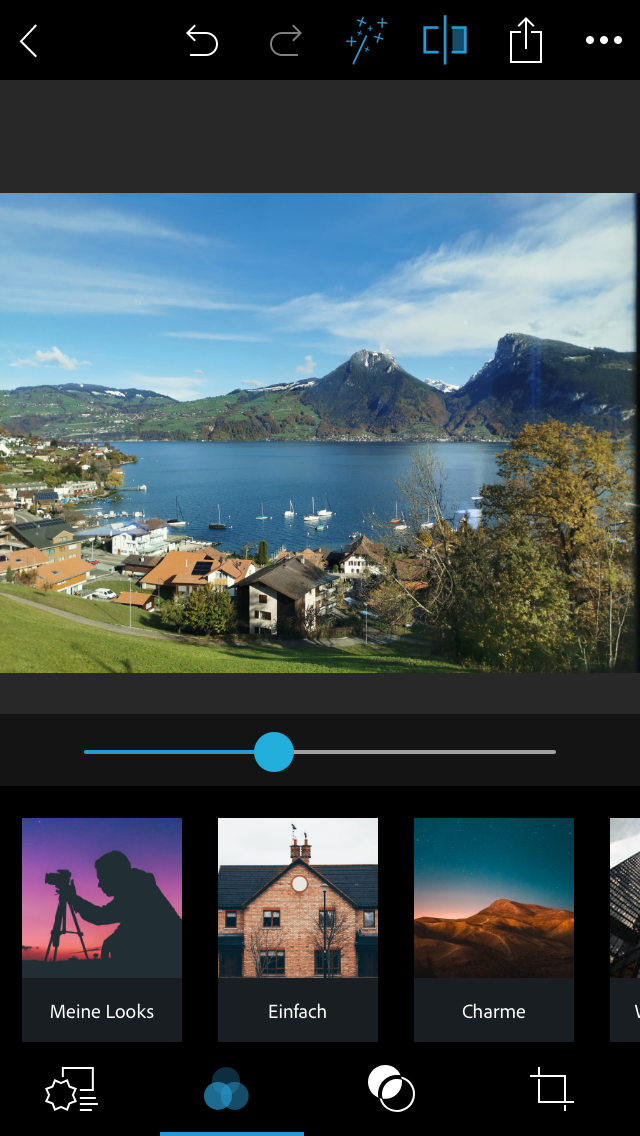Go back with the top-left arrow
This screenshot has width=640, height=1136.
click(x=29, y=41)
